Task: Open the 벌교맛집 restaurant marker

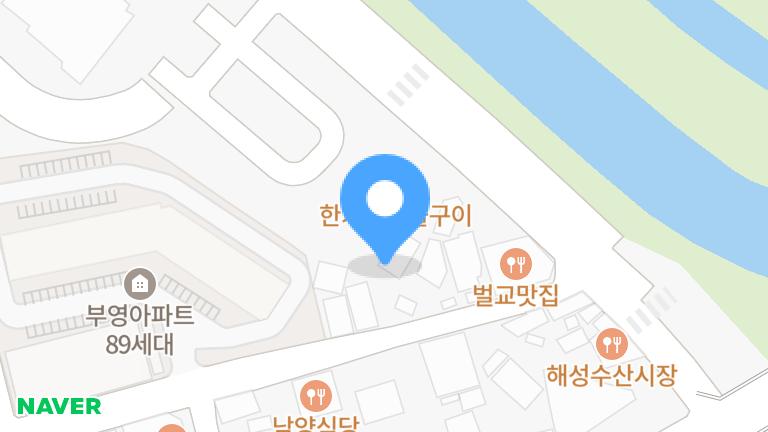Action: click(x=516, y=264)
